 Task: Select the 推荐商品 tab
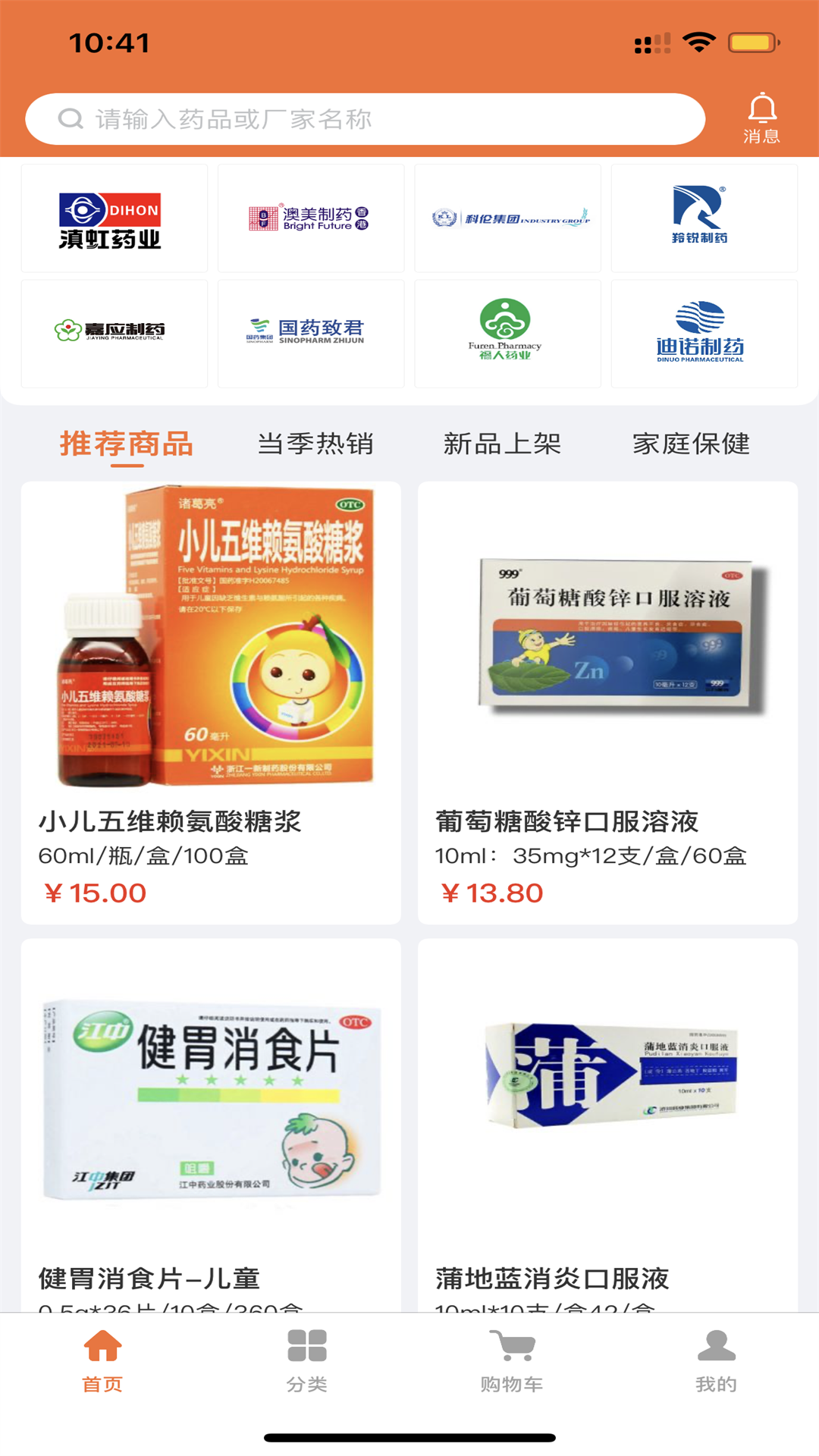point(127,444)
